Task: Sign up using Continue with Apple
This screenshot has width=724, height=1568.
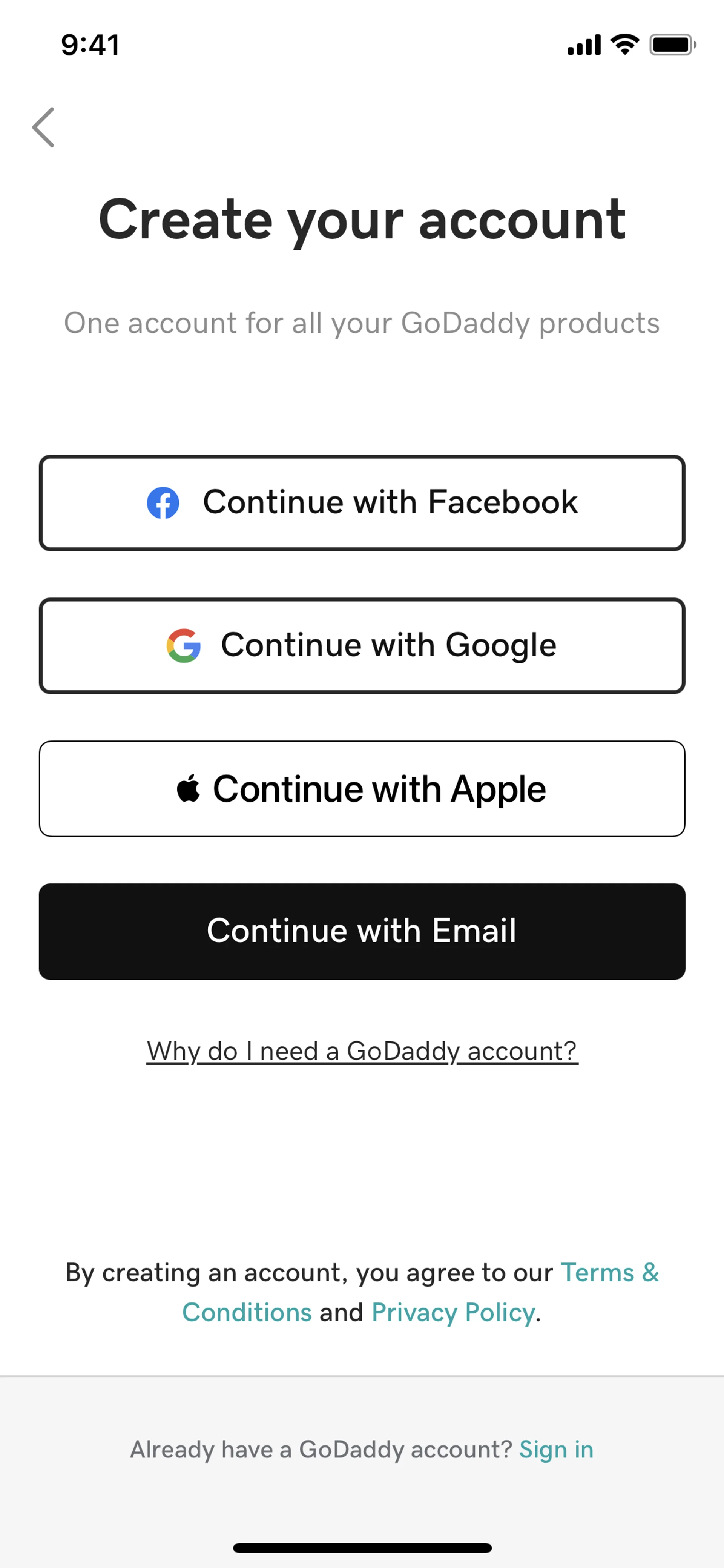Action: coord(362,789)
